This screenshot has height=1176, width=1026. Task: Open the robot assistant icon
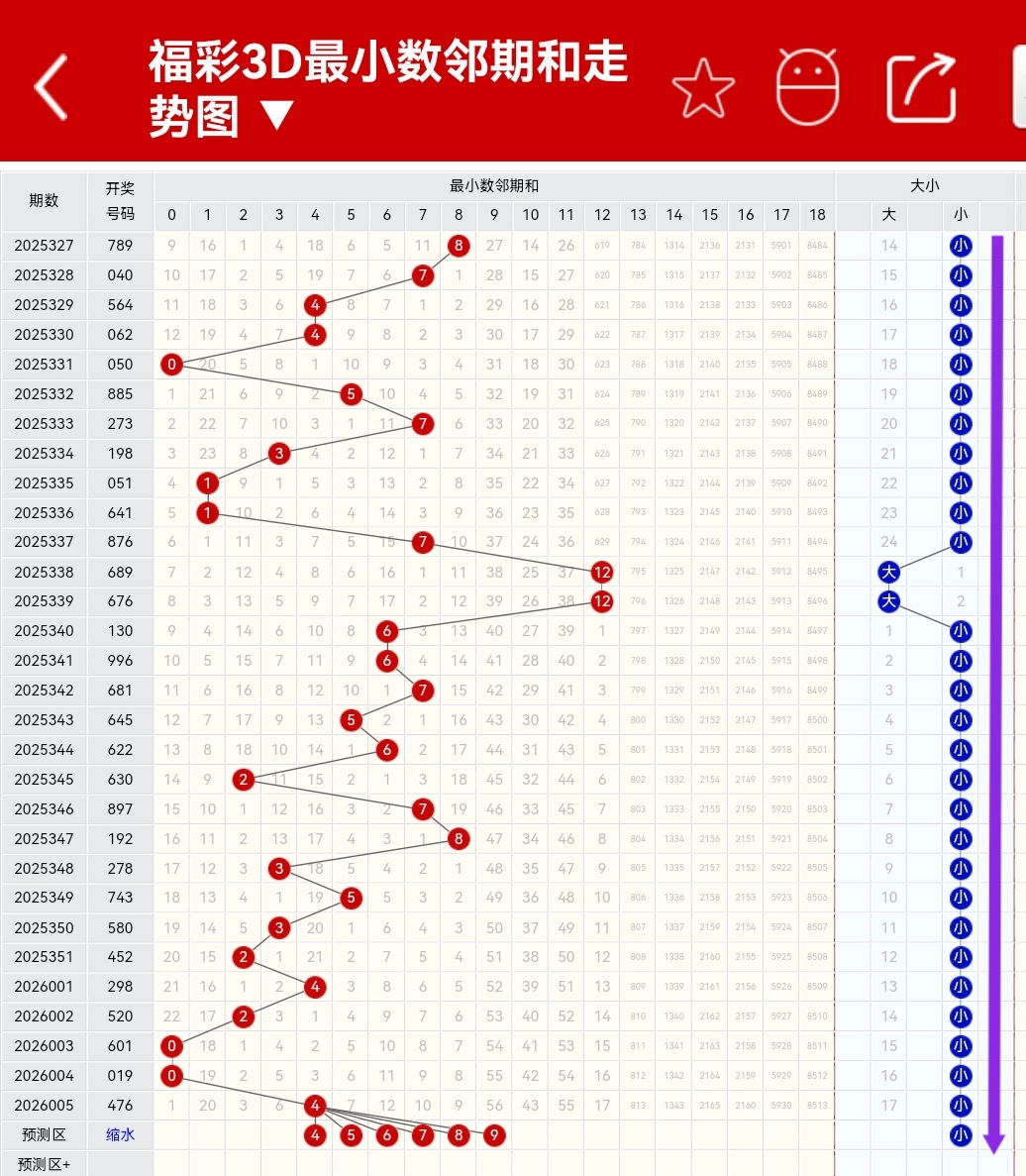tap(808, 87)
